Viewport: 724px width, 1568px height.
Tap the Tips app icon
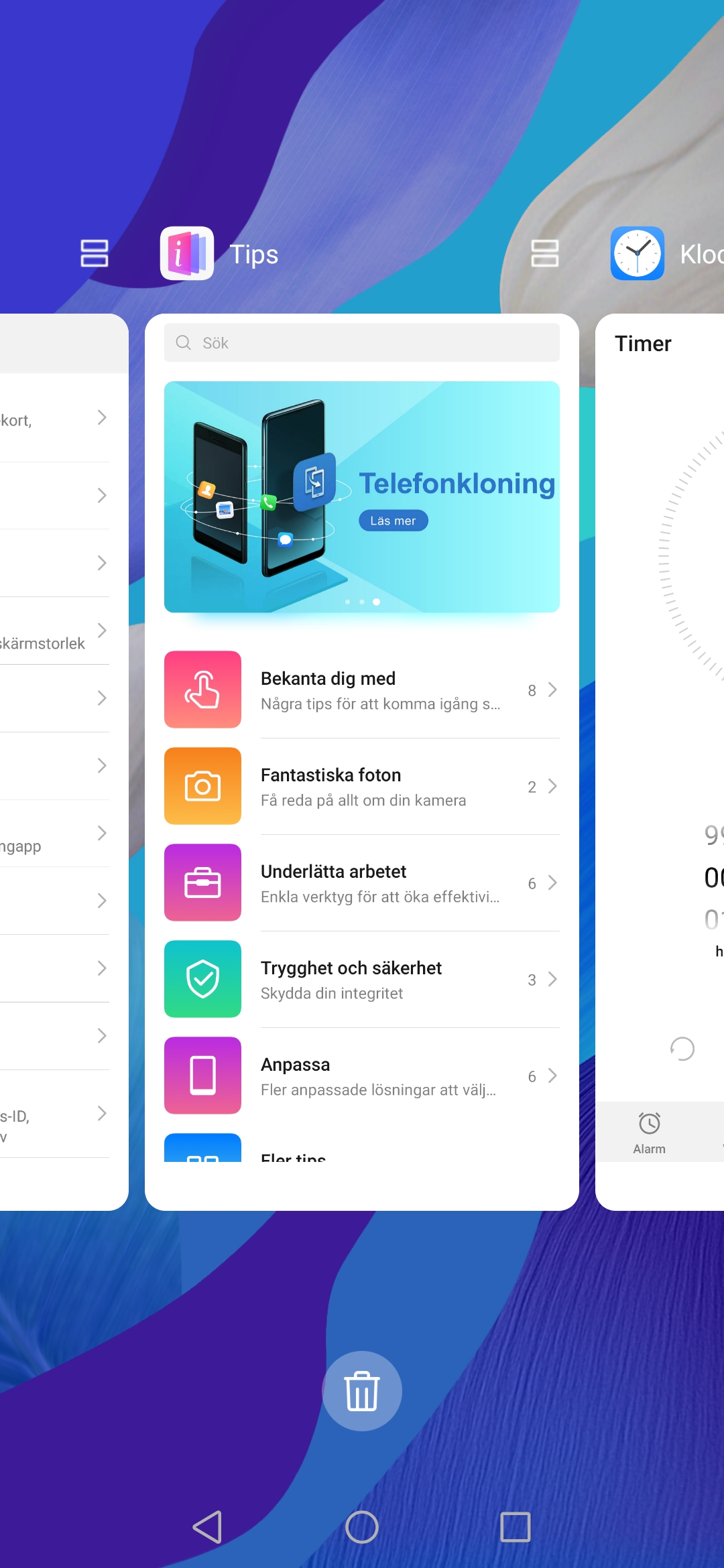tap(187, 253)
